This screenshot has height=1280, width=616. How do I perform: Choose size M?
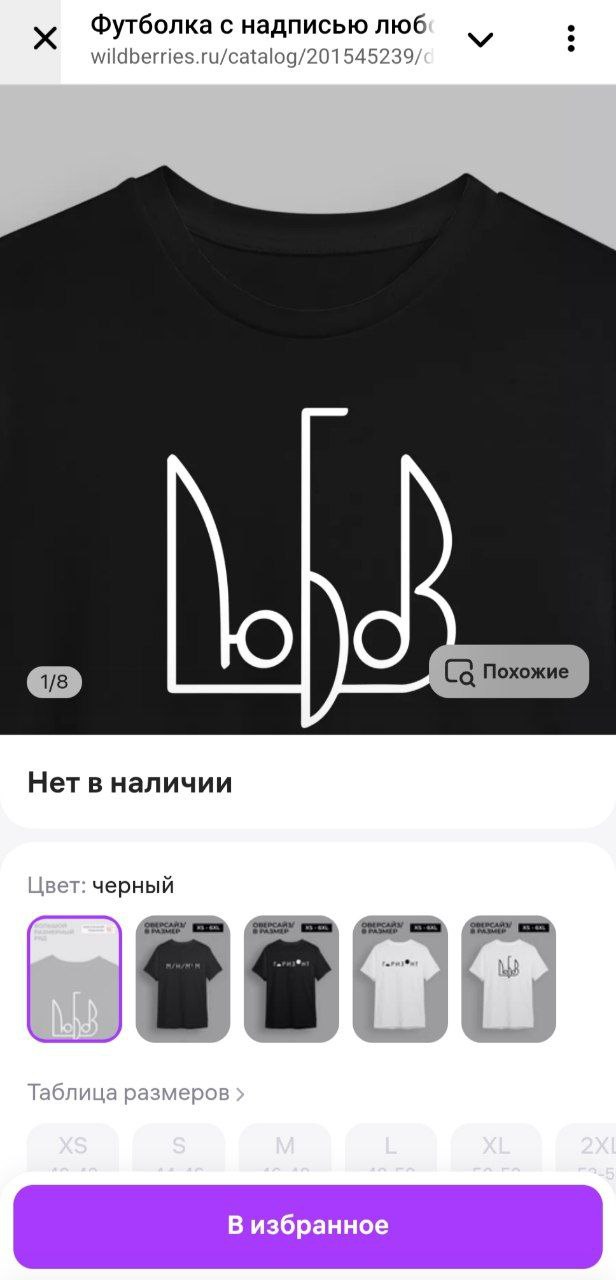(x=285, y=1151)
